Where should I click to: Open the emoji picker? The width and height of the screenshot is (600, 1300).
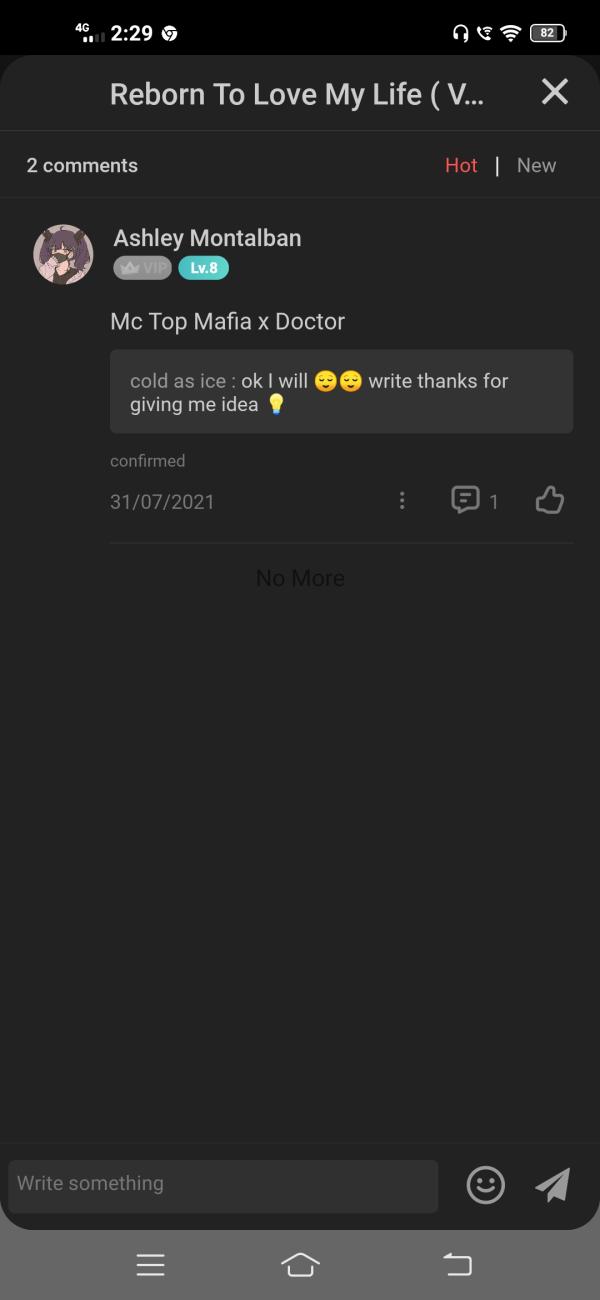pos(486,1185)
